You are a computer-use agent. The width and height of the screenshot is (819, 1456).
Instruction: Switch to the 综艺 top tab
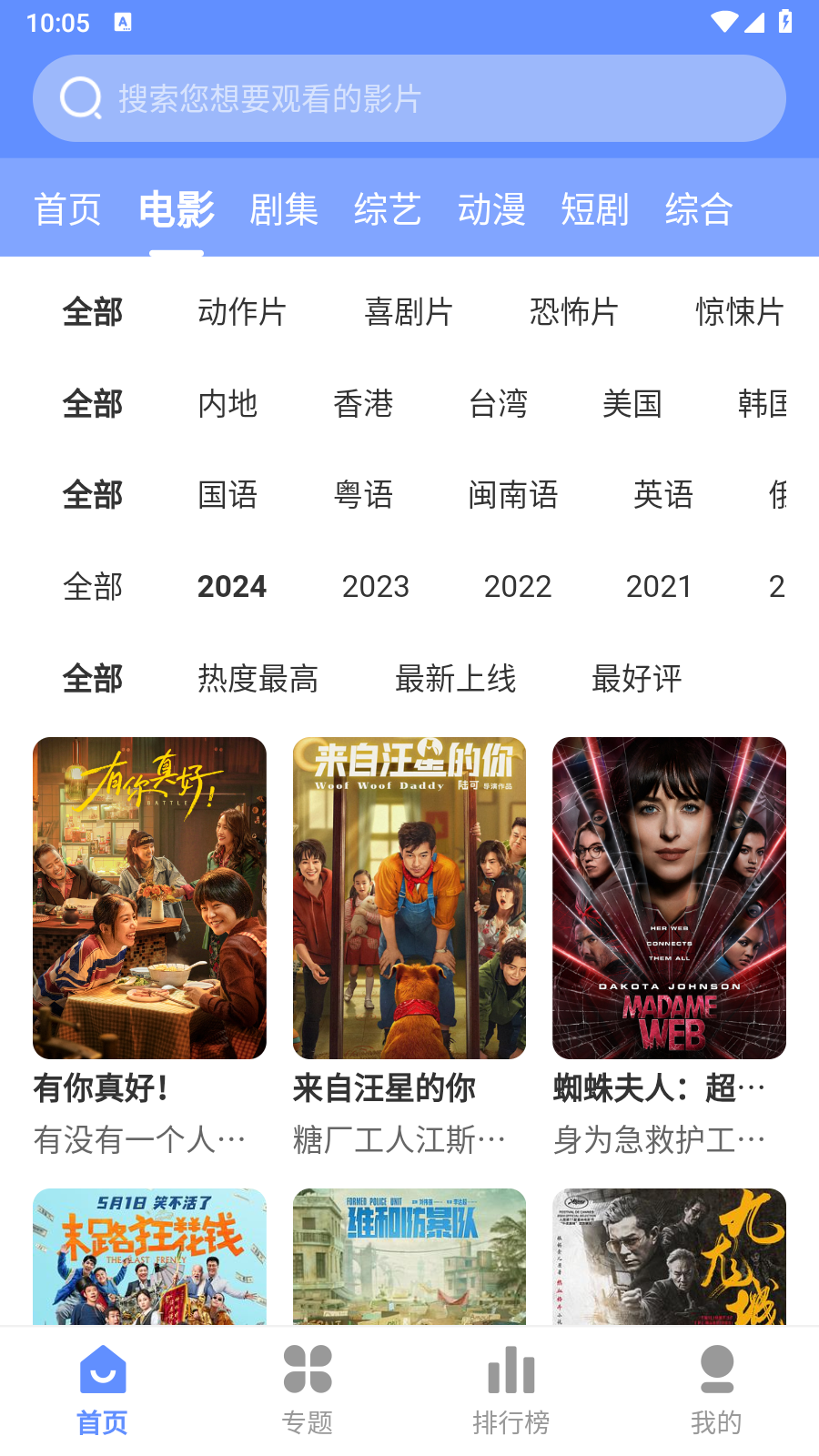[x=388, y=210]
